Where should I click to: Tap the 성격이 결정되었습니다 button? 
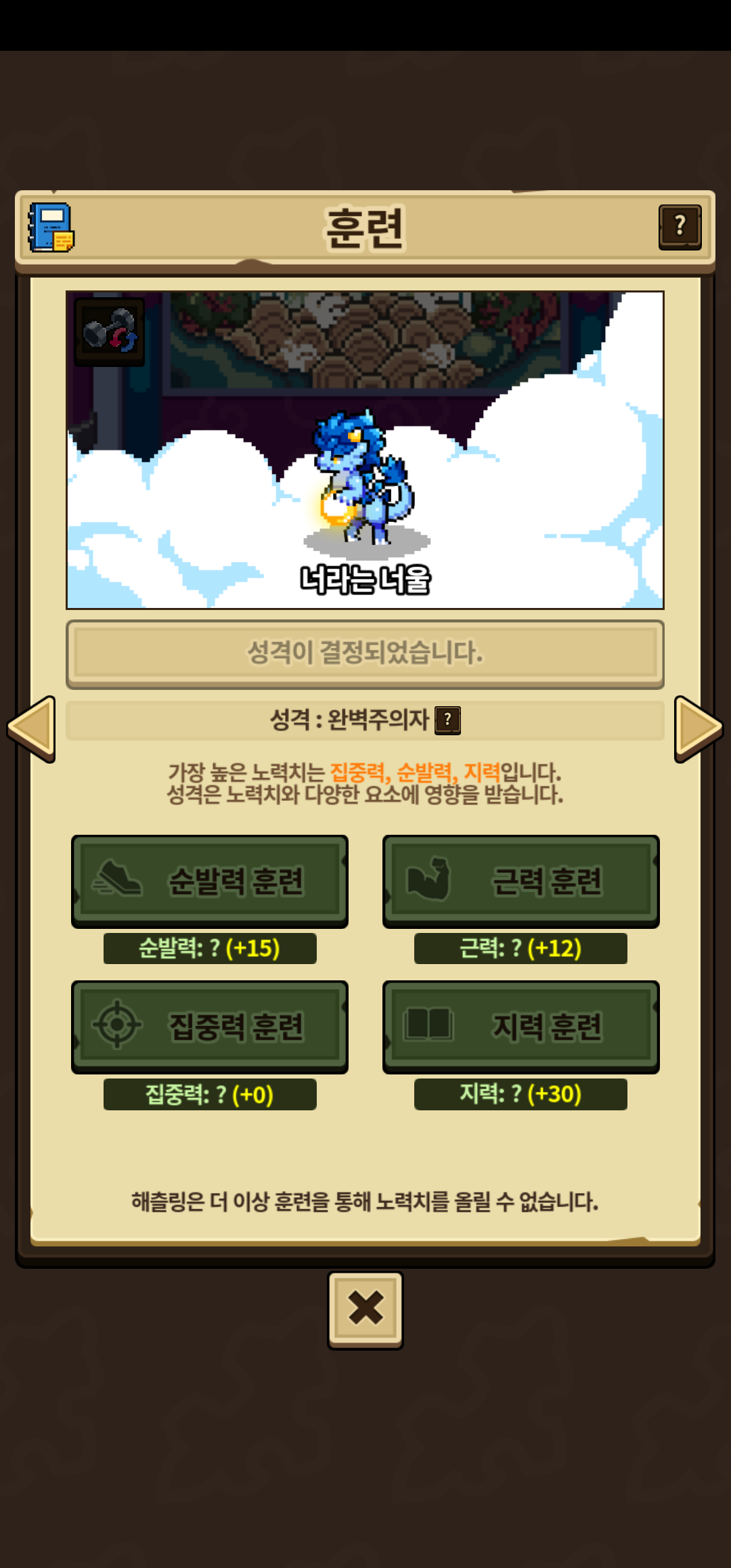[365, 653]
